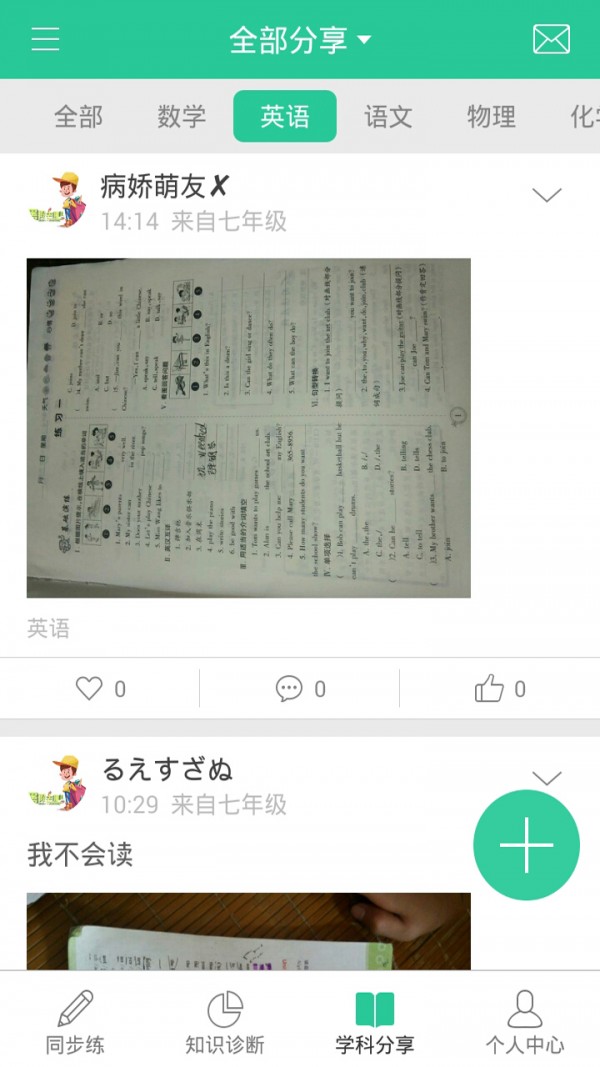600x1067 pixels.
Task: Expand the chevron on 病娇萌友's post
Action: [547, 195]
